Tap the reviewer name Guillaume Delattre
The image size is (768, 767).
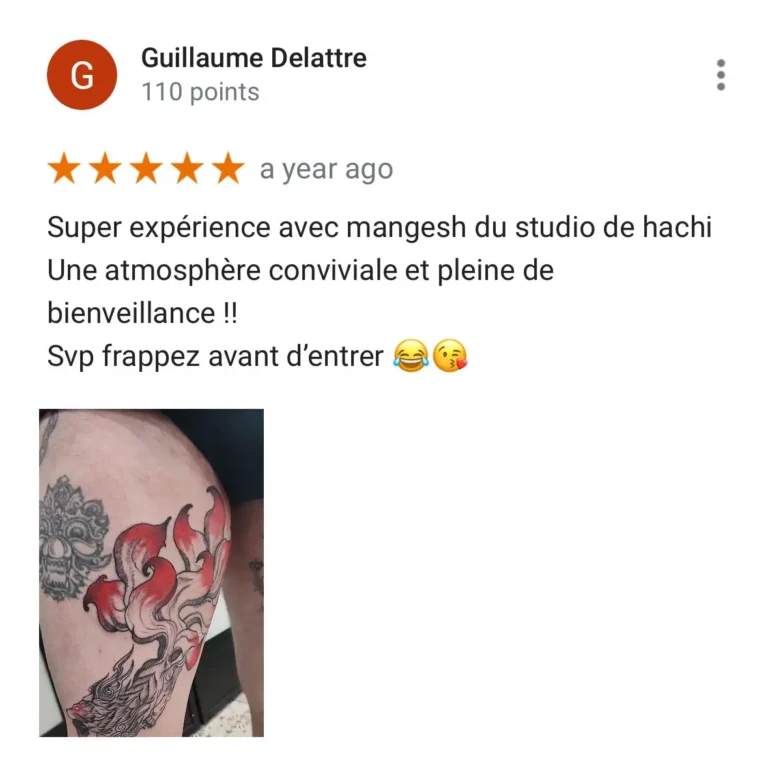click(253, 58)
